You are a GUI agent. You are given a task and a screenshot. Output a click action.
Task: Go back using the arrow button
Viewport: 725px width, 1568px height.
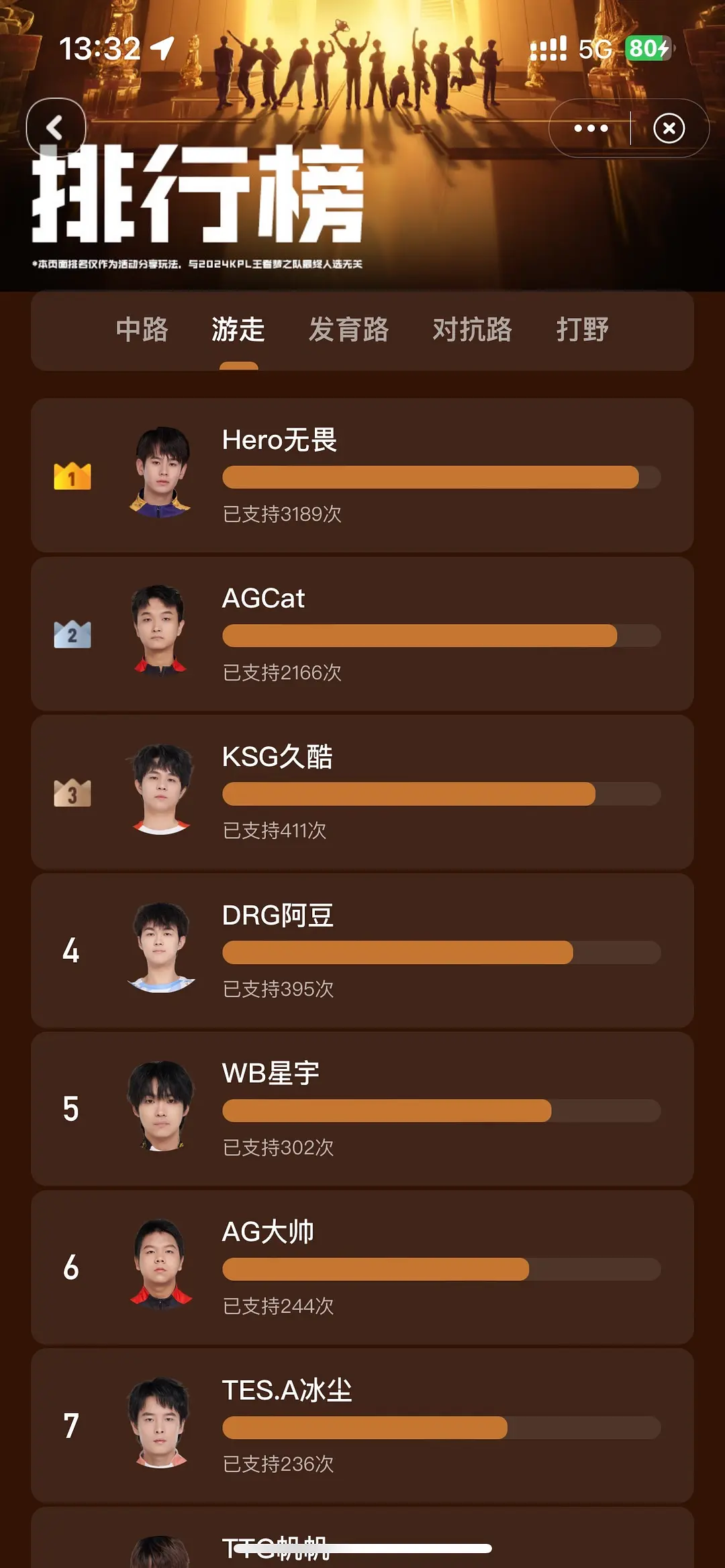(x=56, y=127)
